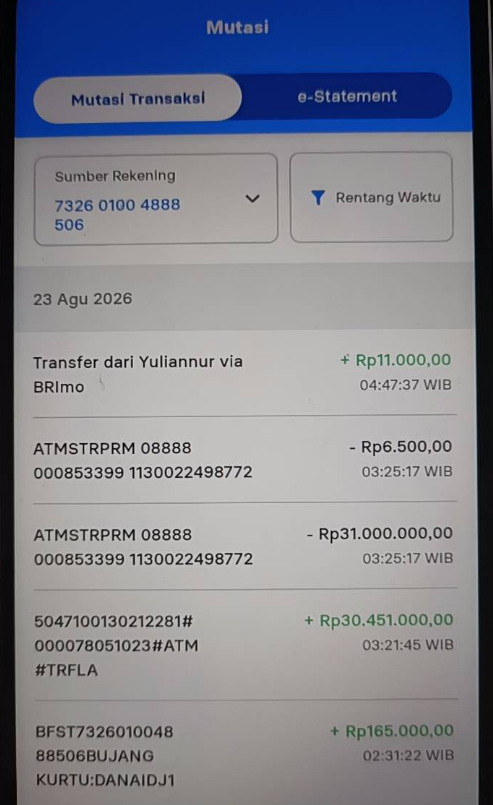This screenshot has width=493, height=805.
Task: Open the Rp30.451.000,00 ATM #TRFLA credit
Action: pyautogui.click(x=243, y=645)
